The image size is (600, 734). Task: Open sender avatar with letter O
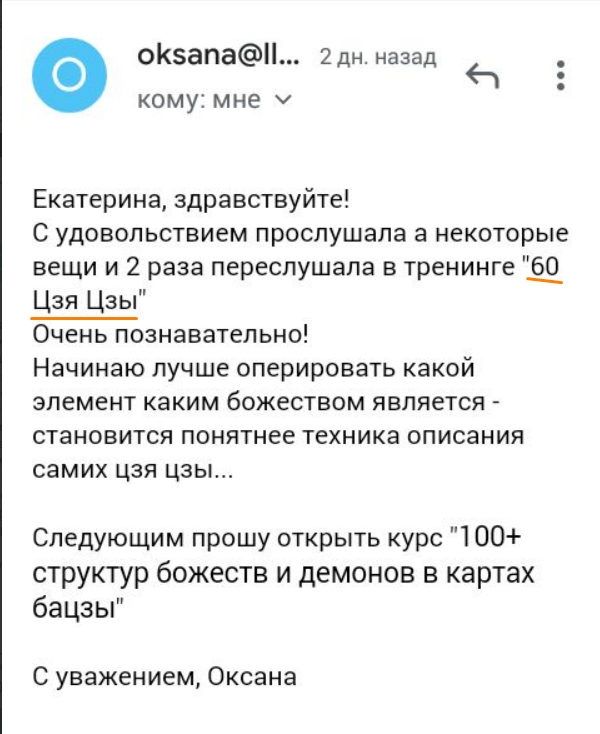[x=68, y=76]
